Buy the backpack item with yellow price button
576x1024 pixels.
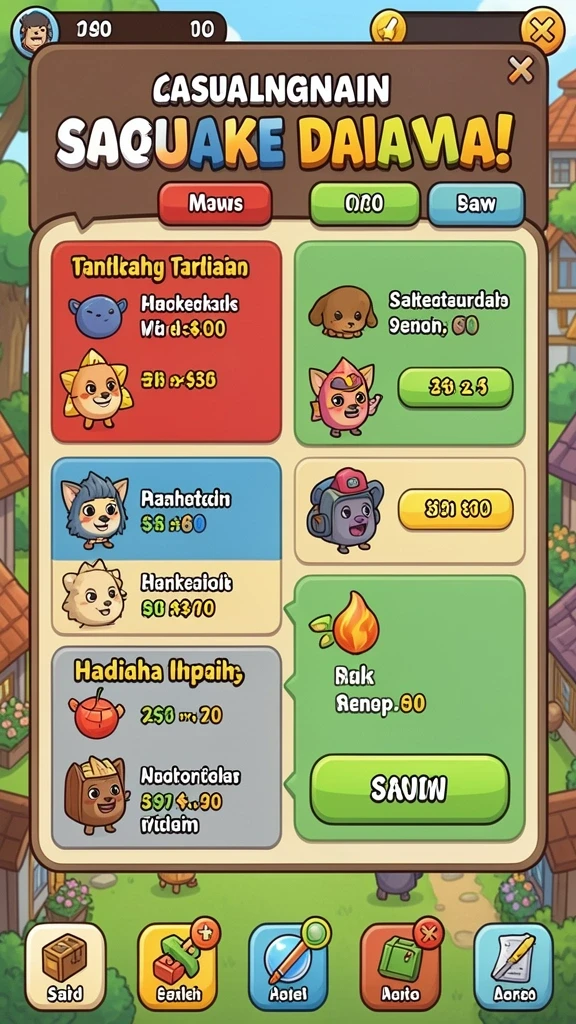[455, 509]
